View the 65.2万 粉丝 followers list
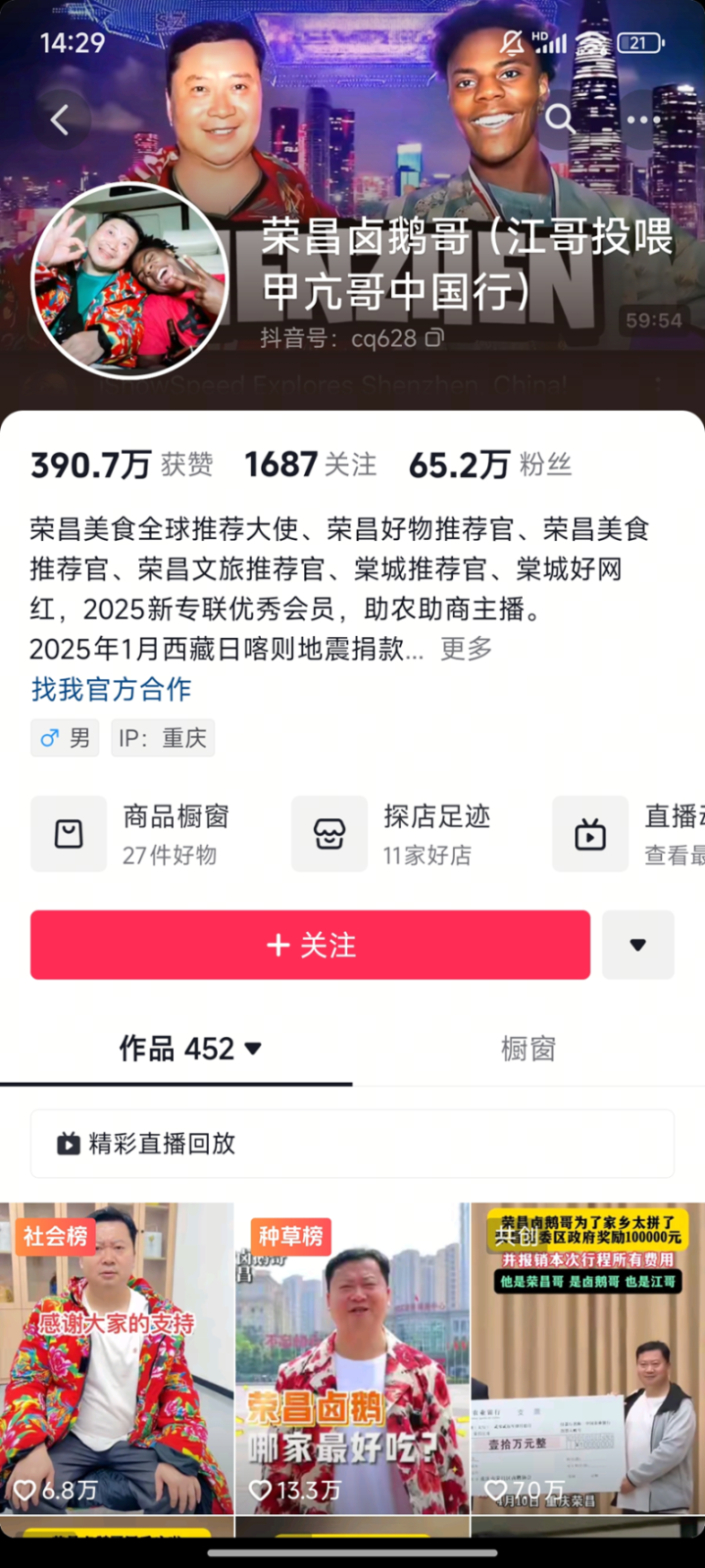This screenshot has width=705, height=1568. (x=489, y=465)
